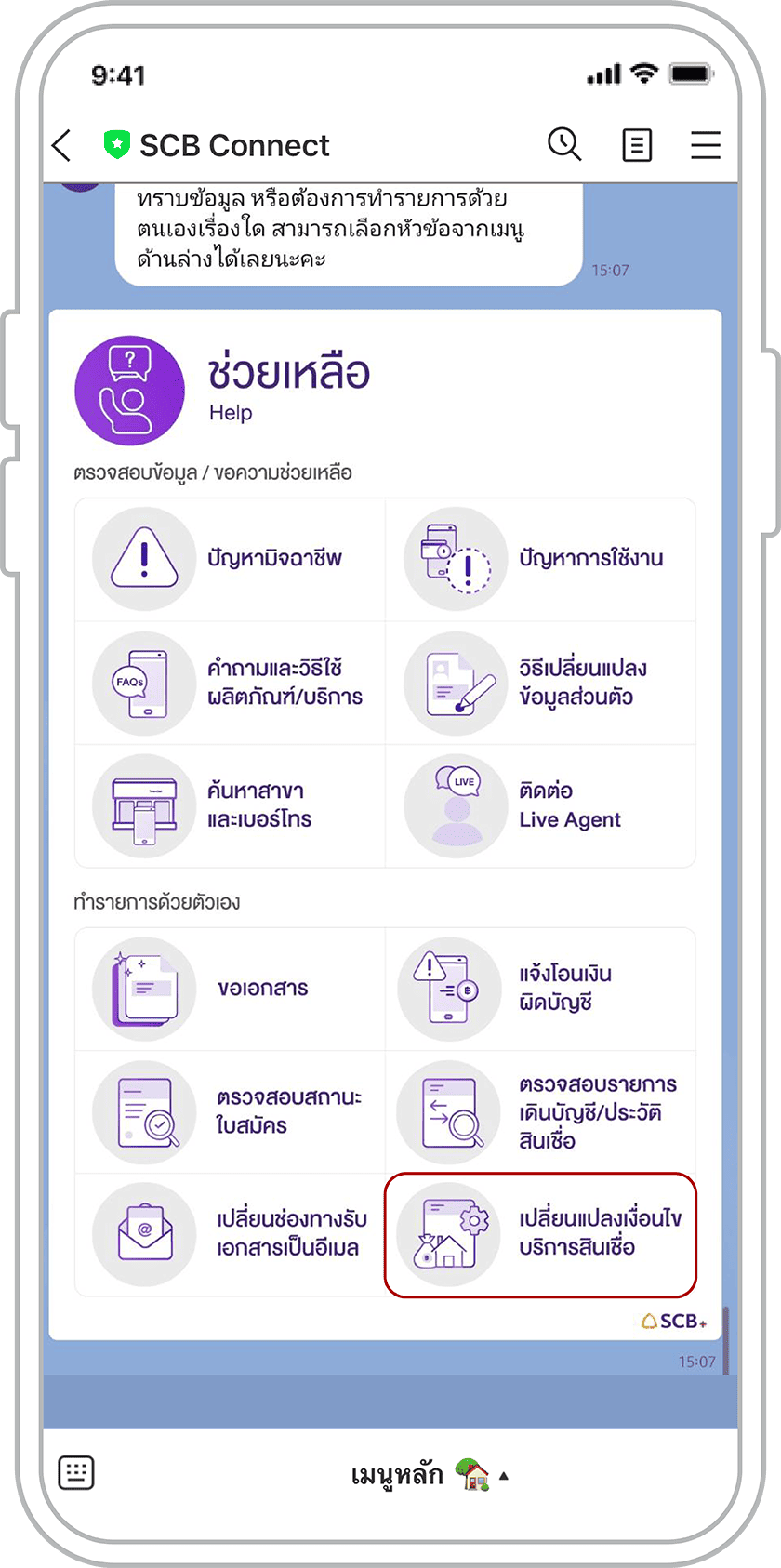
Task: Open วิธีเปลี่ยนแปลงข้อมูลส่วนตัว option
Action: pyautogui.click(x=540, y=683)
